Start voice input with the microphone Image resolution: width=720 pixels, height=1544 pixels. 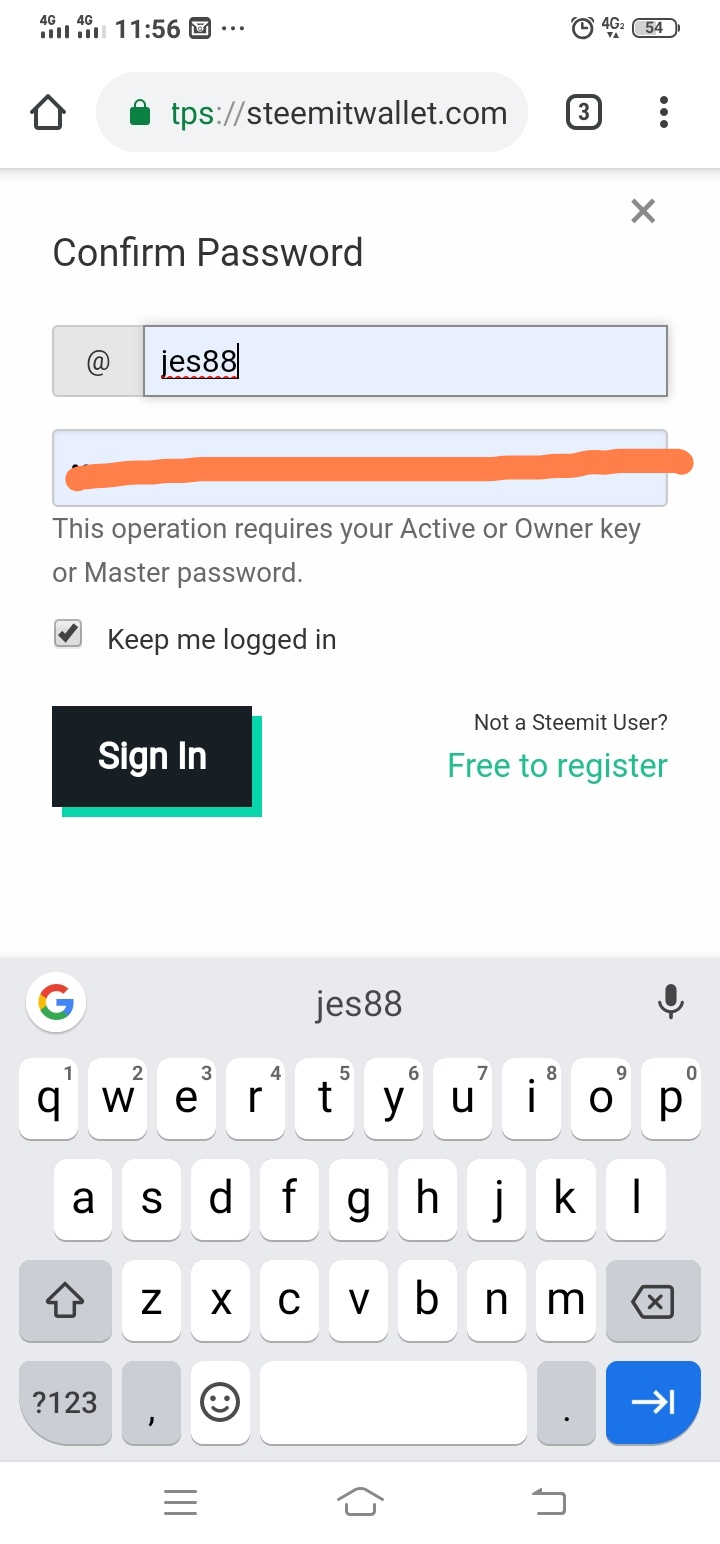click(x=670, y=1002)
